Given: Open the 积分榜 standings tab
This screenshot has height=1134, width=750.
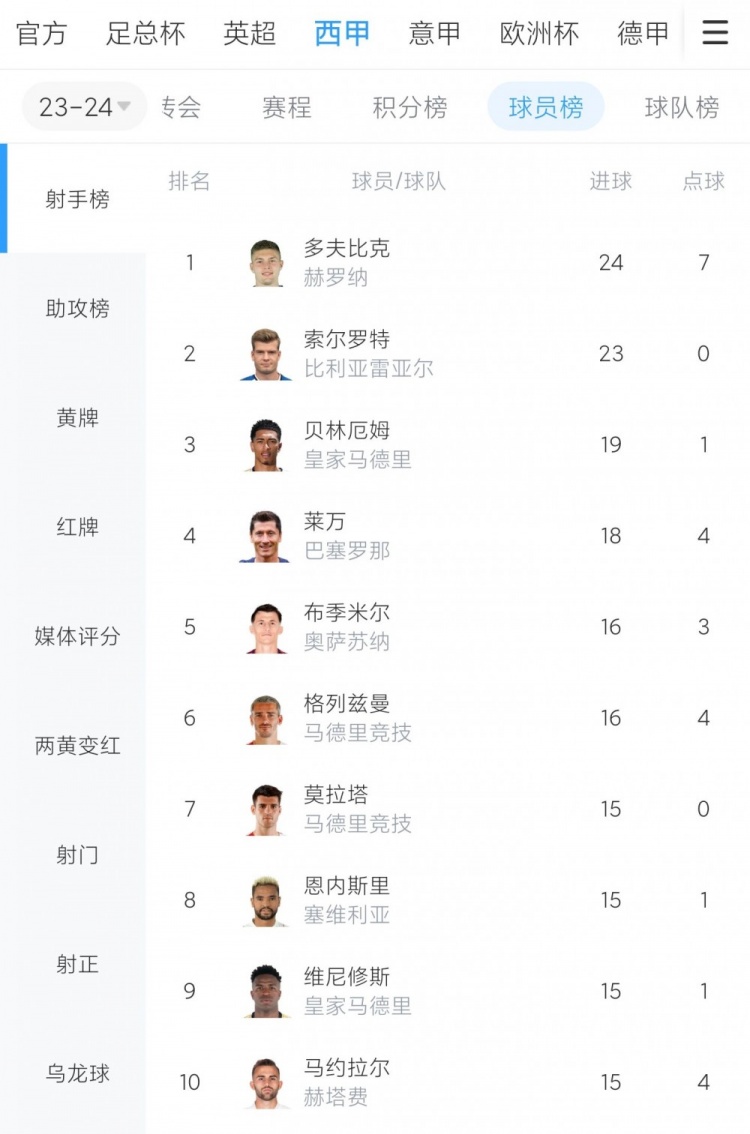Looking at the screenshot, I should pyautogui.click(x=410, y=107).
